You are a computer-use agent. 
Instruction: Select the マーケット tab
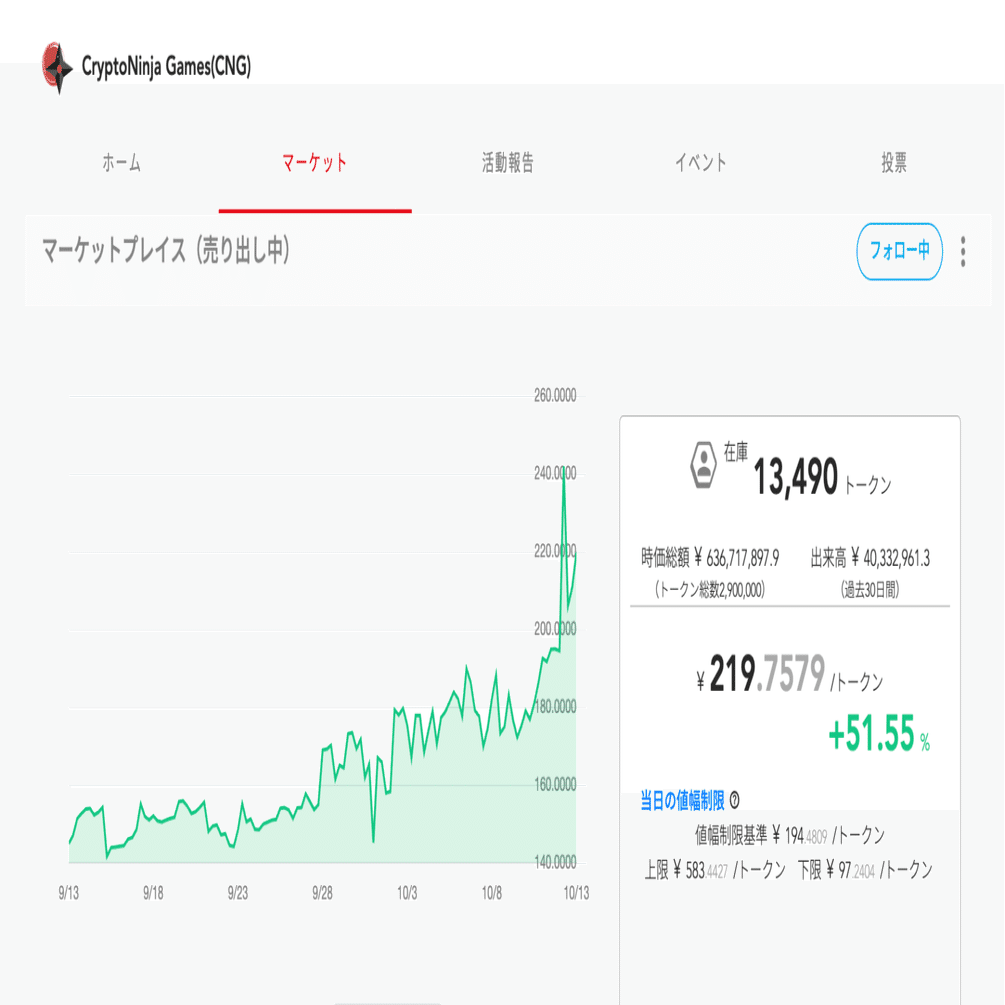pos(314,164)
